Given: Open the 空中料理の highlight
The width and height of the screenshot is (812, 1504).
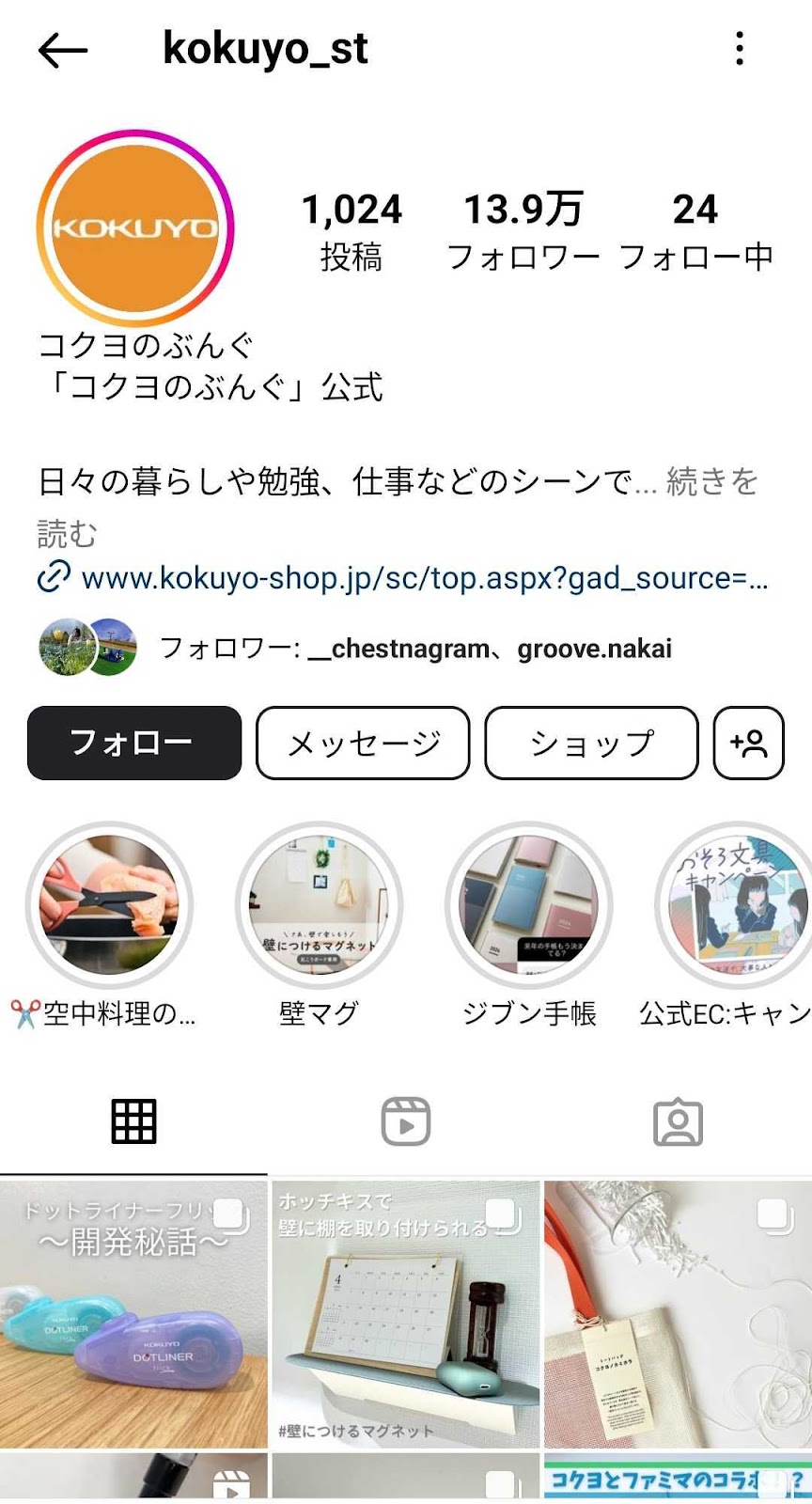Looking at the screenshot, I should pos(109,905).
